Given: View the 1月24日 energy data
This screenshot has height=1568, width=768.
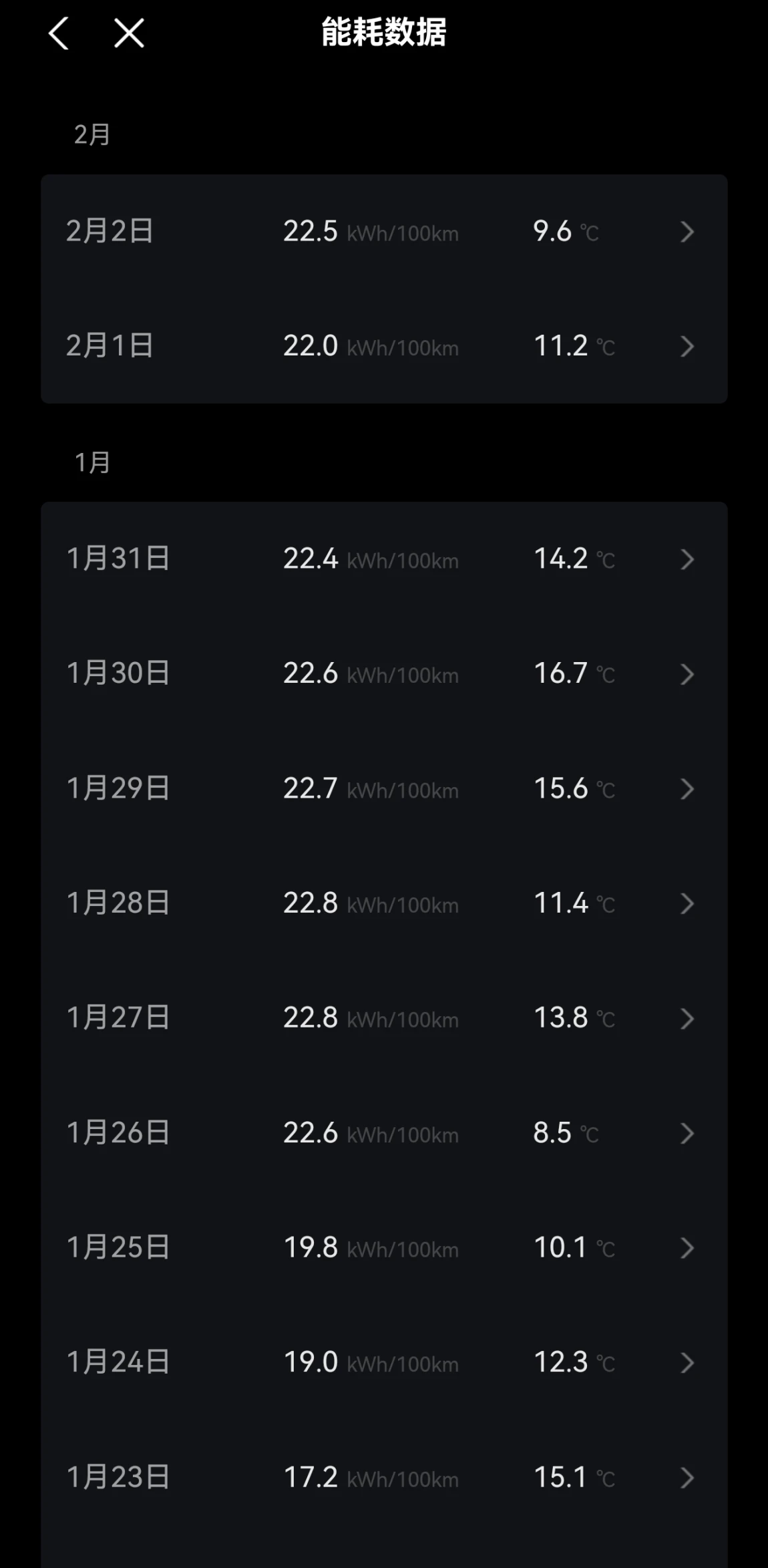Looking at the screenshot, I should (384, 1362).
